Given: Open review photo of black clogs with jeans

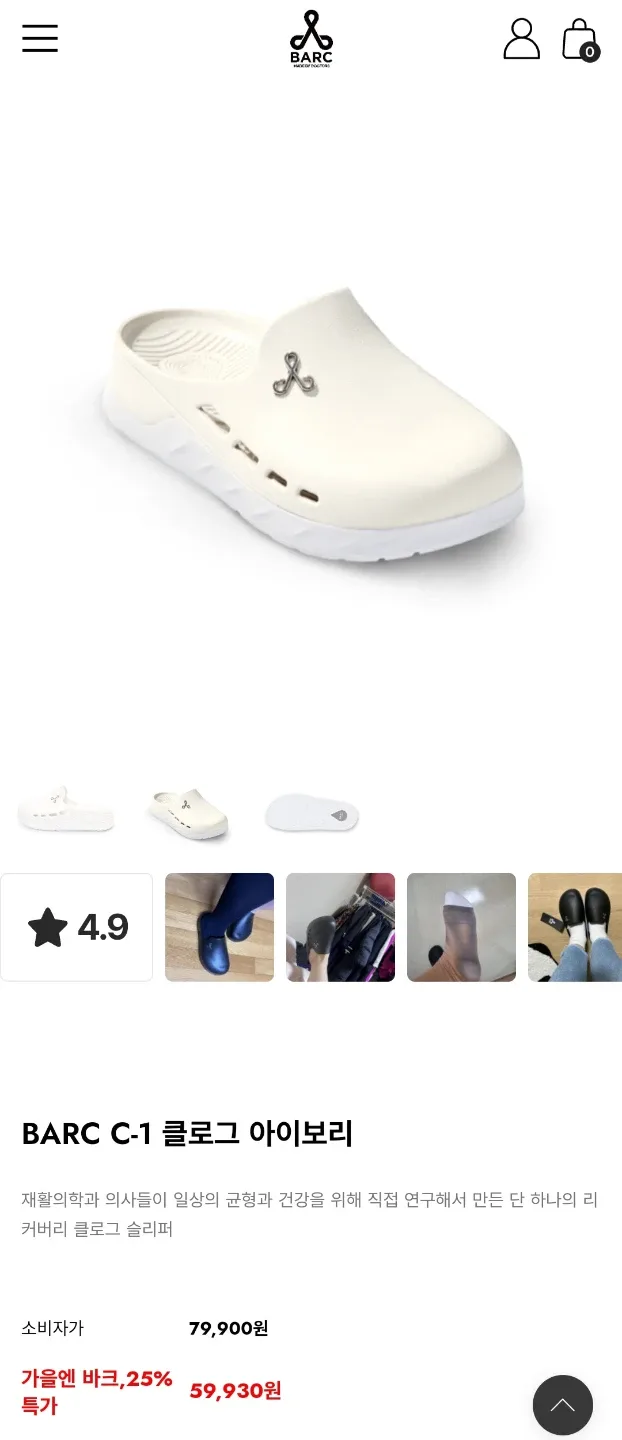Looking at the screenshot, I should coord(574,927).
